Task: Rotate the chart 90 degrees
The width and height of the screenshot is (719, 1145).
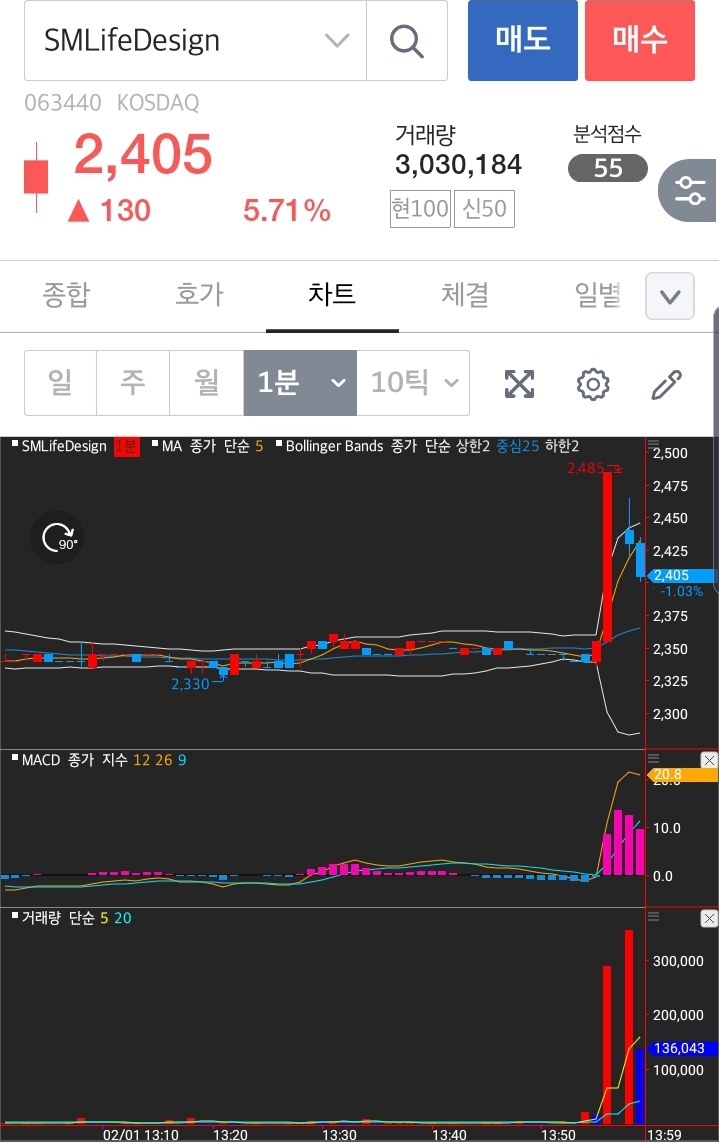Action: (x=58, y=538)
